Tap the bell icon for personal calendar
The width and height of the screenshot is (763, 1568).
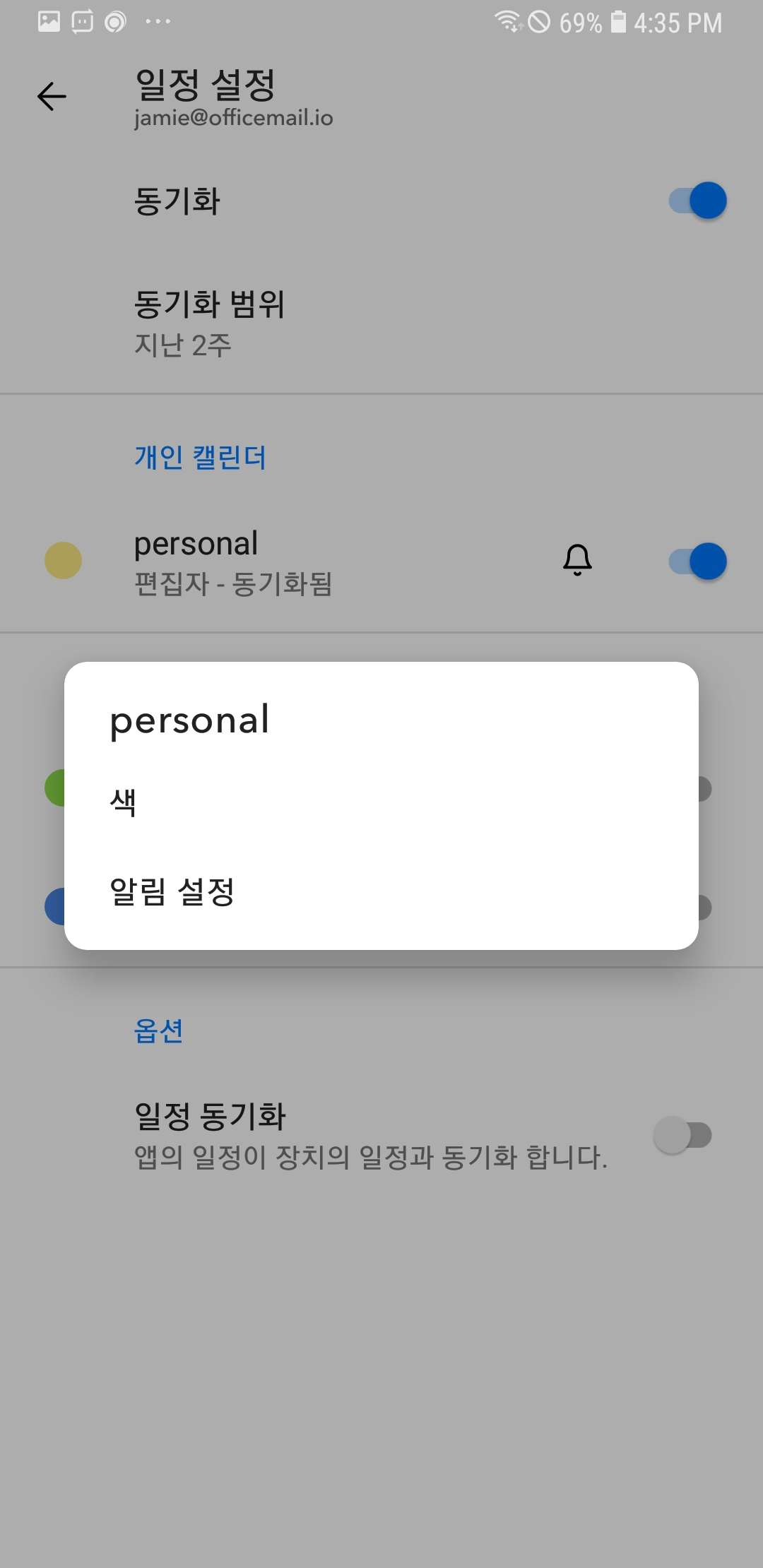577,561
